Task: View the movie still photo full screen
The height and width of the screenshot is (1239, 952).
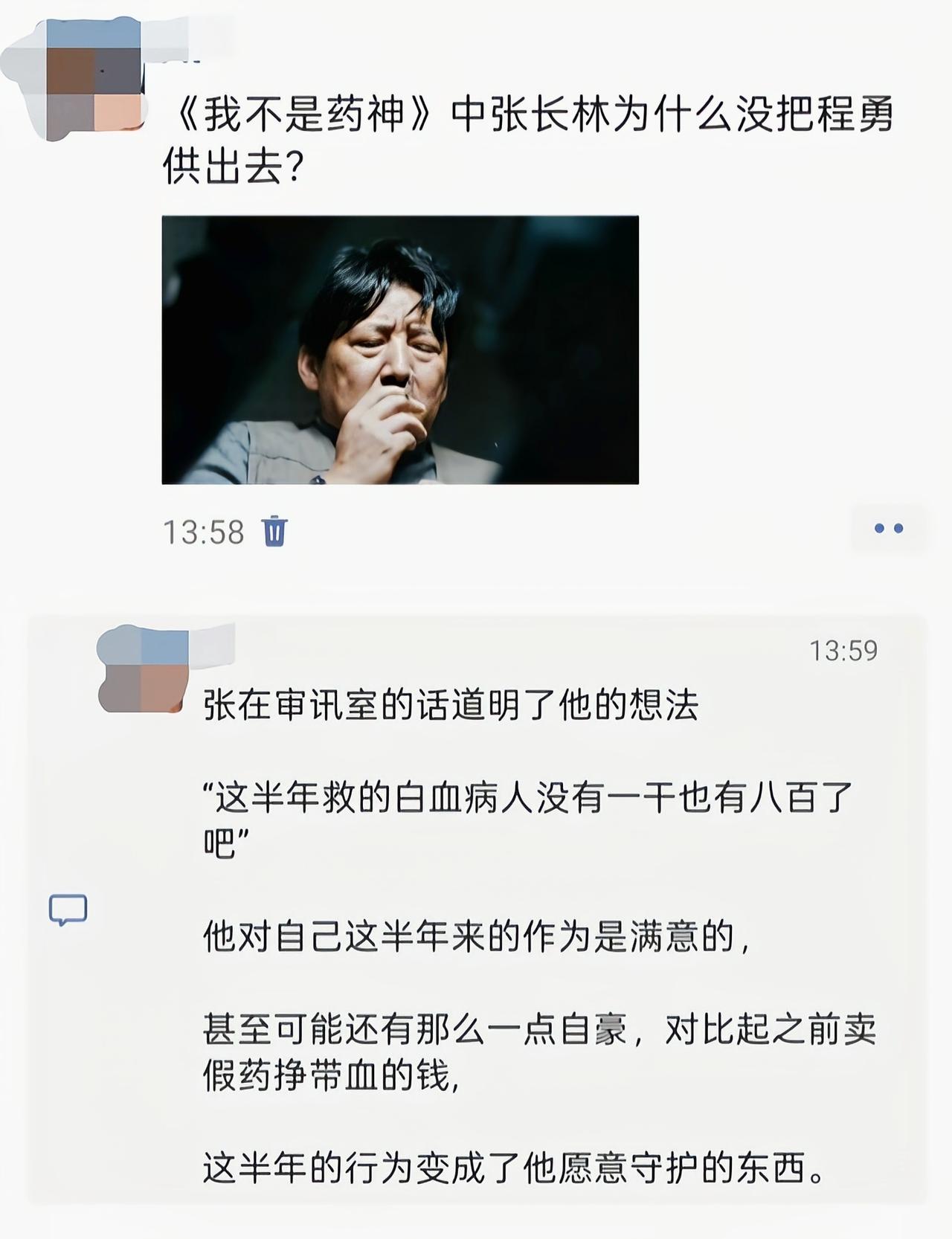Action: tap(400, 350)
